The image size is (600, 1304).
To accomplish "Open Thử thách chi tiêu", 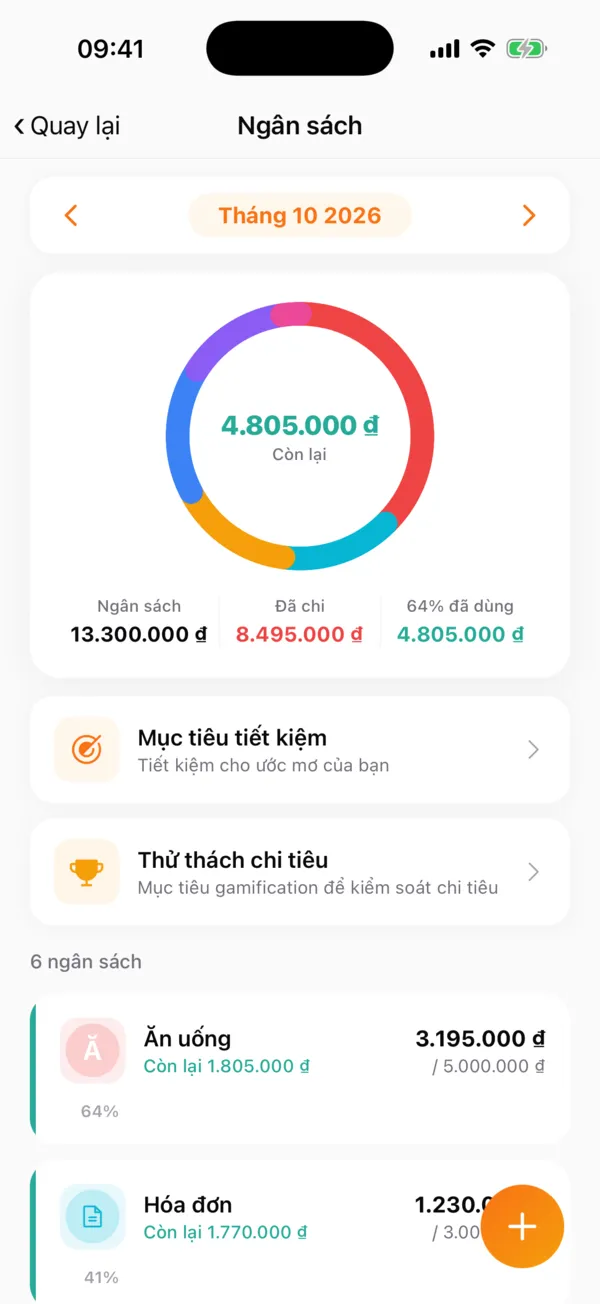I will [300, 871].
